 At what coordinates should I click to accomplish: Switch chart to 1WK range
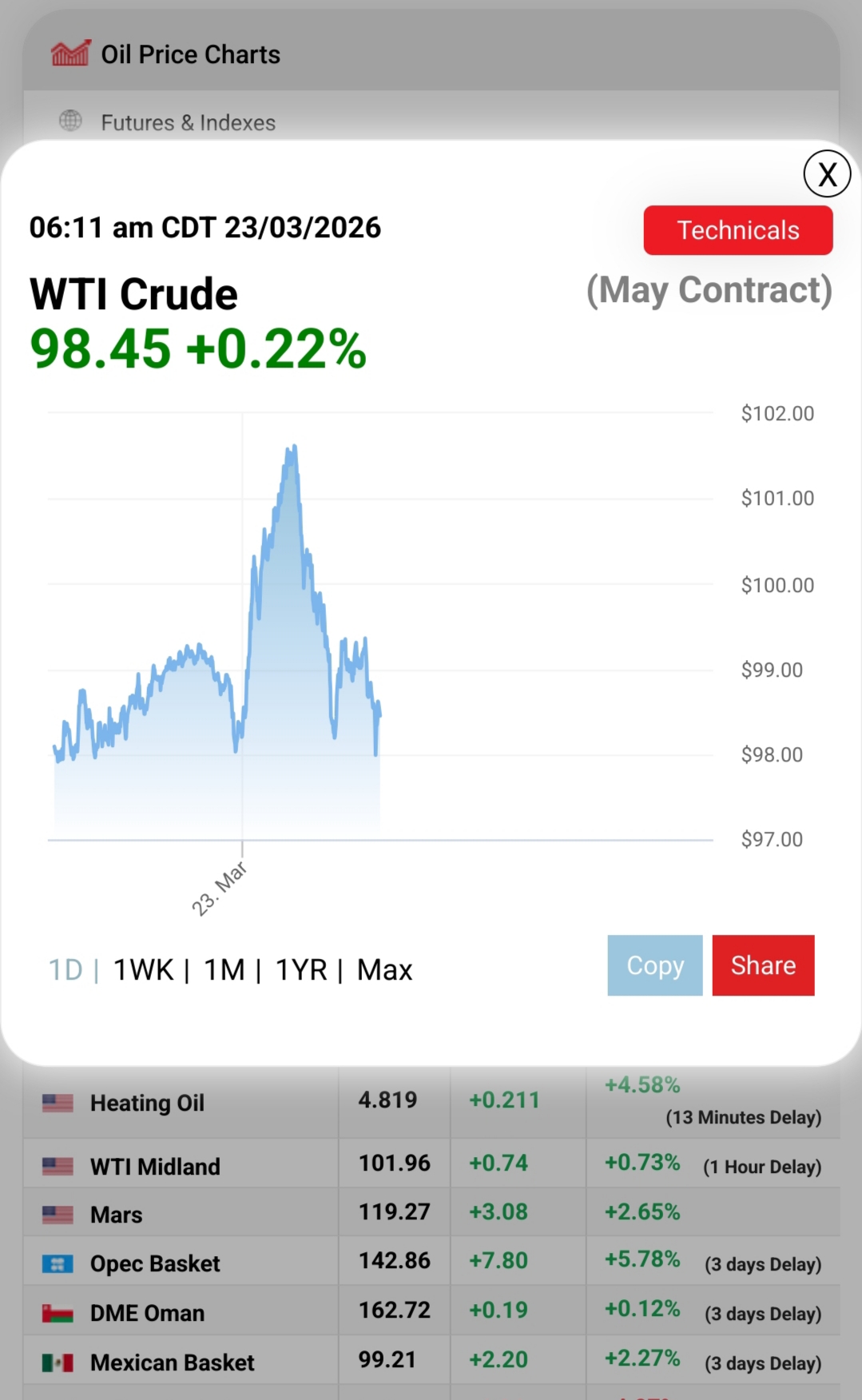(x=143, y=969)
